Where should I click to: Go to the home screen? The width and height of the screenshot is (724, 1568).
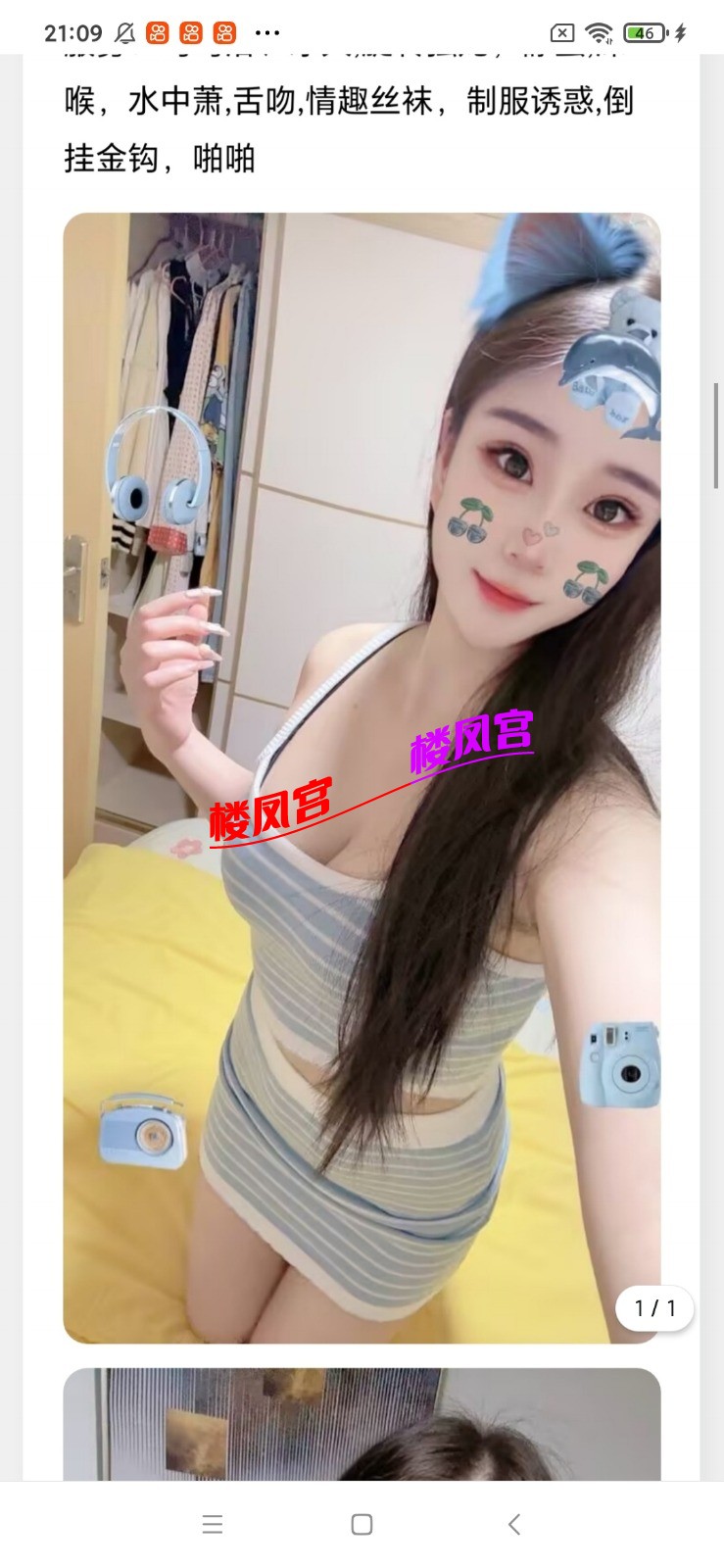click(362, 1524)
